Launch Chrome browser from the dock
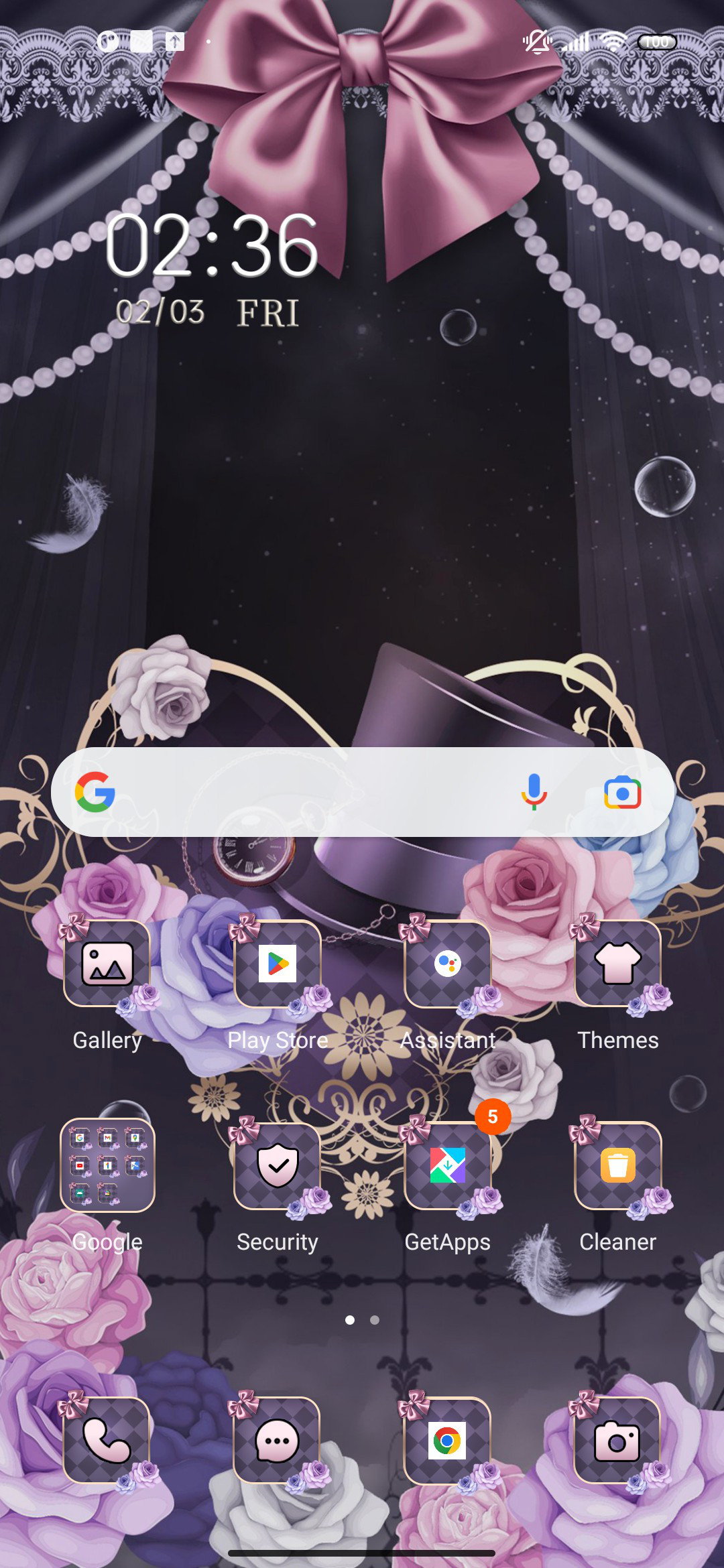This screenshot has height=1568, width=724. pos(448,1441)
